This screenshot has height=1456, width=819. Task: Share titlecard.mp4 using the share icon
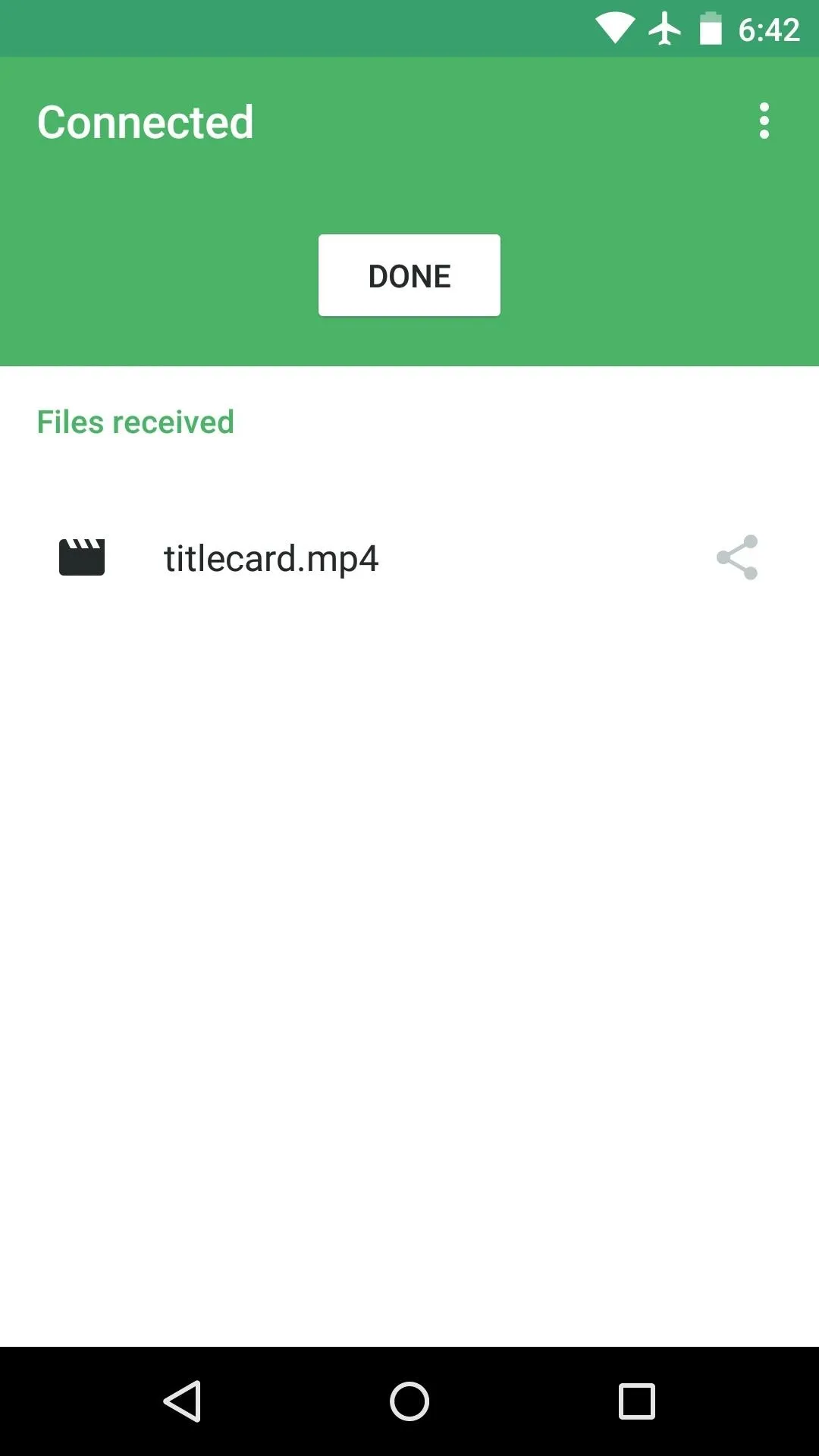click(737, 557)
